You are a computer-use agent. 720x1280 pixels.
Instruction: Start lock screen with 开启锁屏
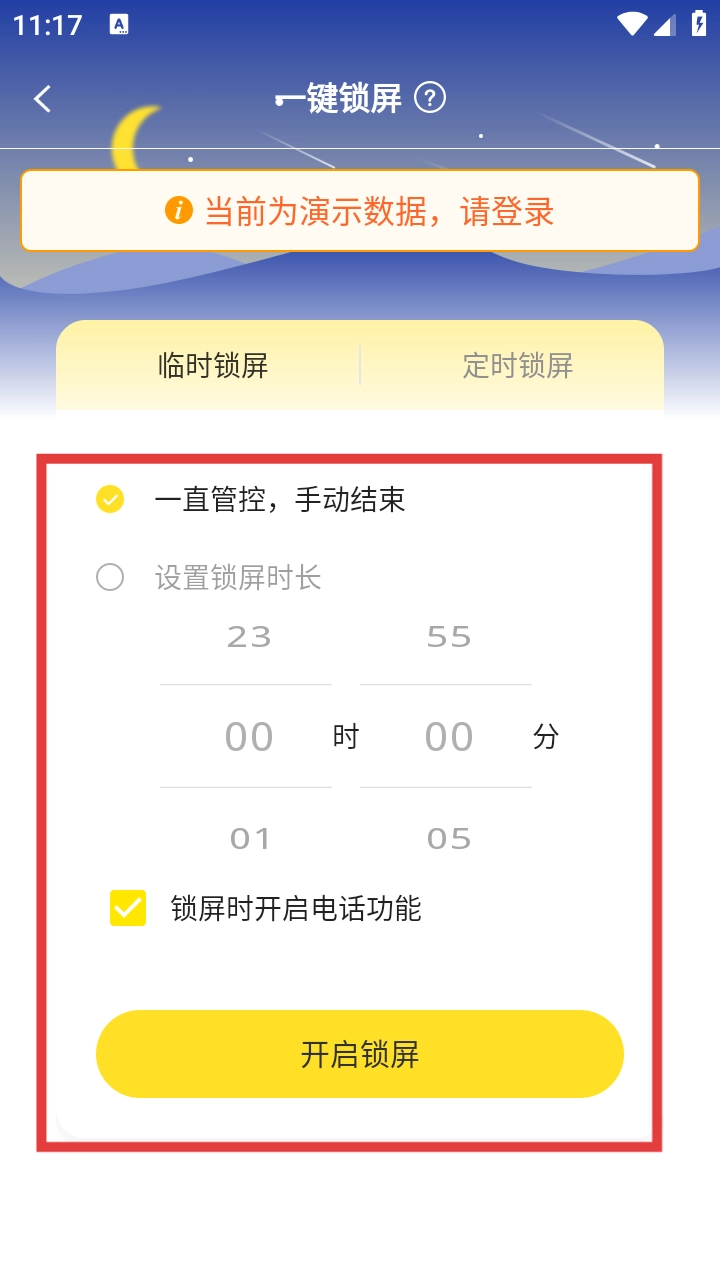click(360, 1054)
